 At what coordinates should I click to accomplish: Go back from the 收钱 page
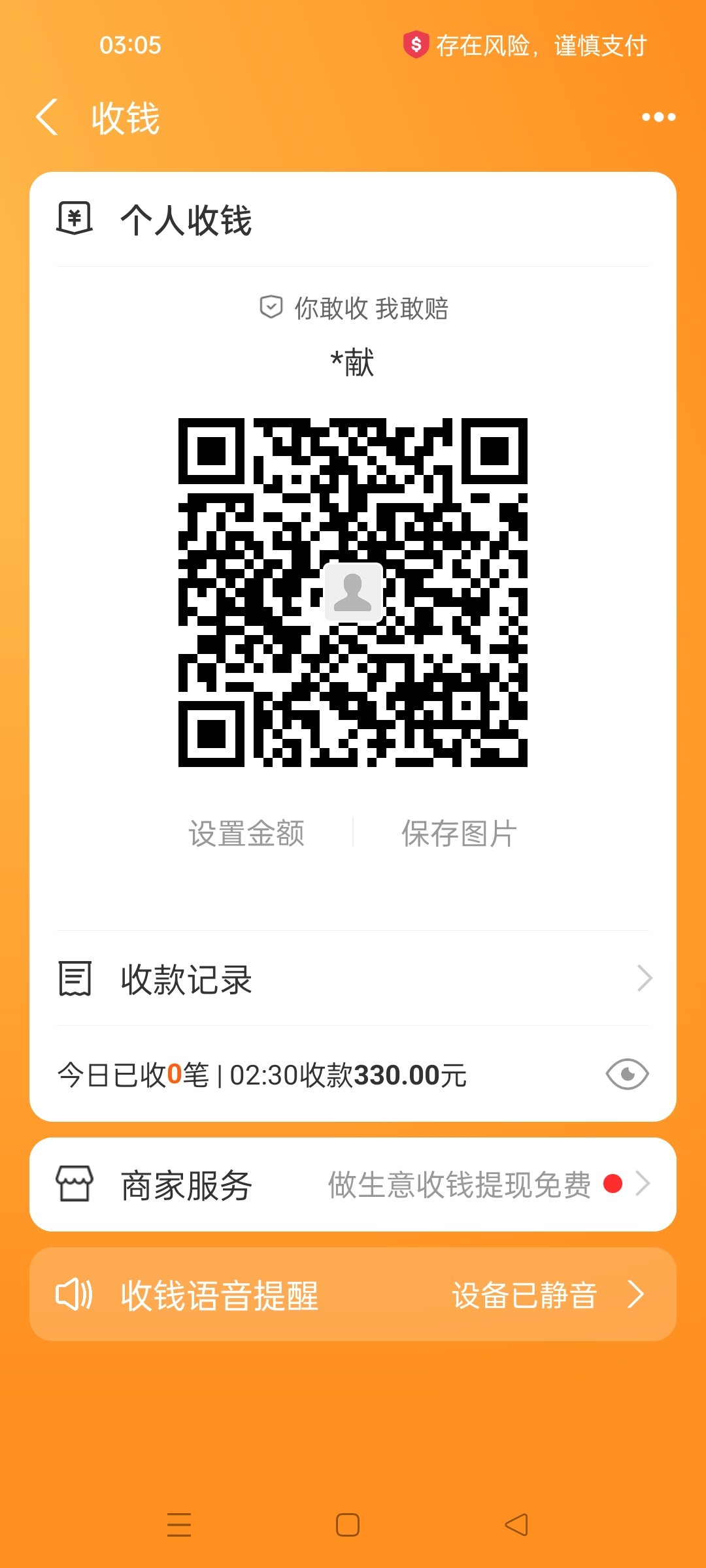click(x=48, y=118)
